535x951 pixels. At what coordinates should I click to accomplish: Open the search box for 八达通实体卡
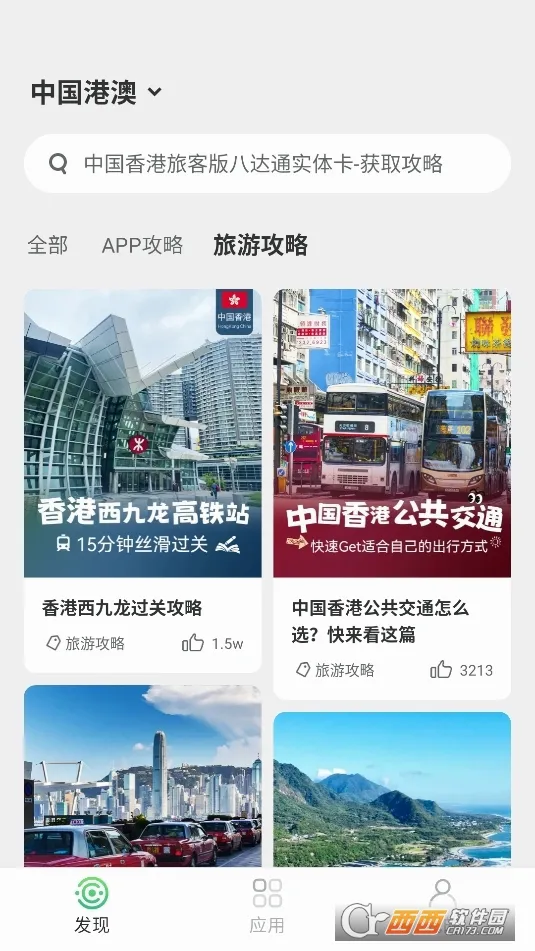tap(268, 164)
